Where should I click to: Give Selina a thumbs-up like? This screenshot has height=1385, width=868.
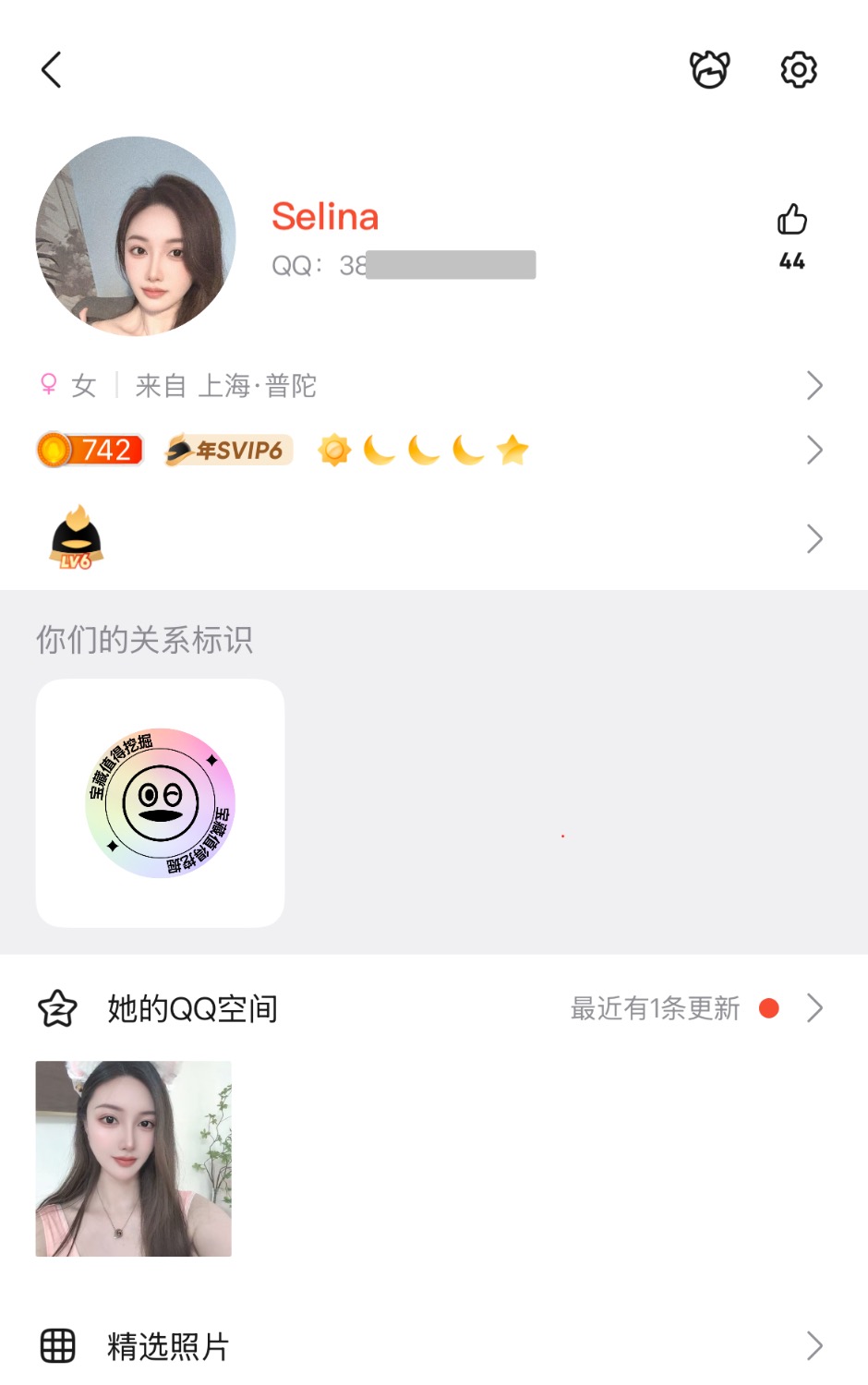coord(791,221)
